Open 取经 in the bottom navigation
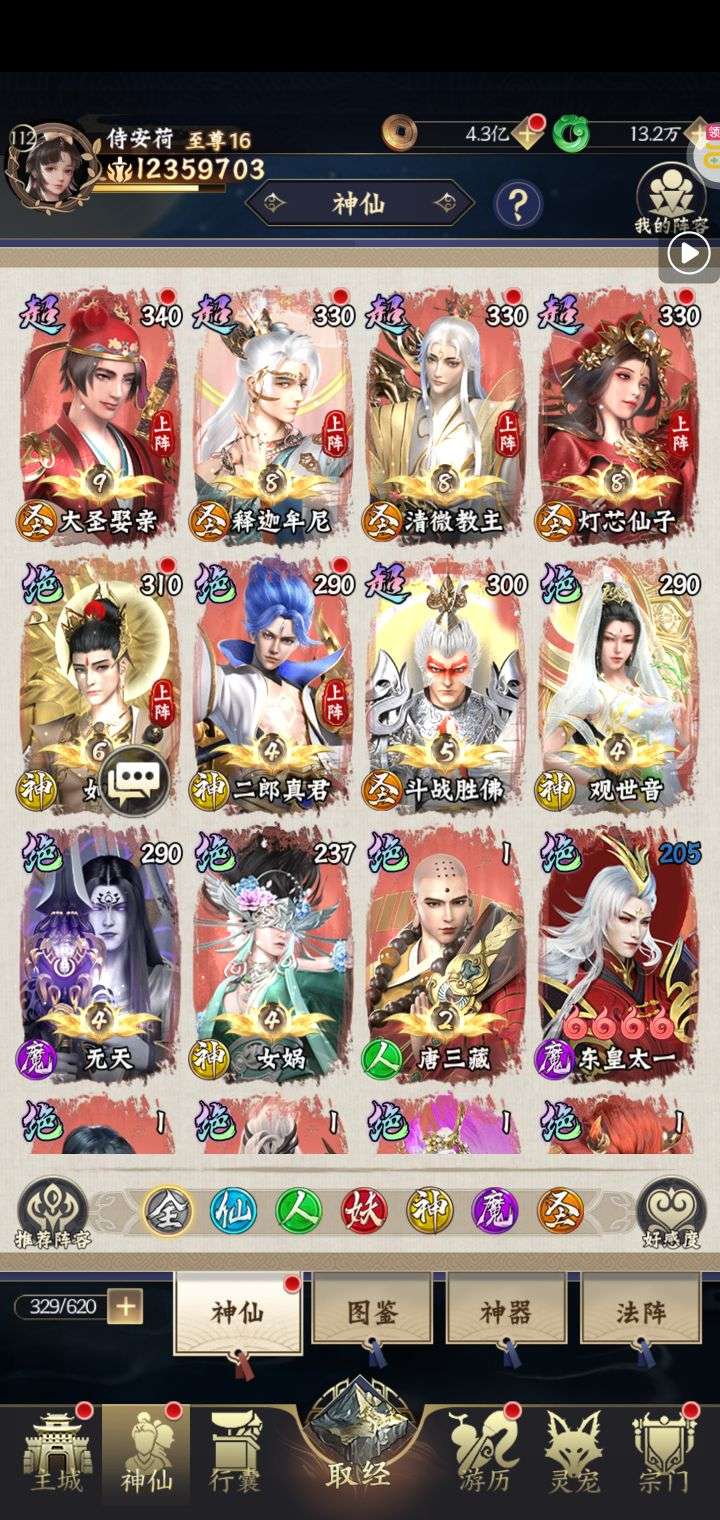The height and width of the screenshot is (1520, 720). [358, 1450]
